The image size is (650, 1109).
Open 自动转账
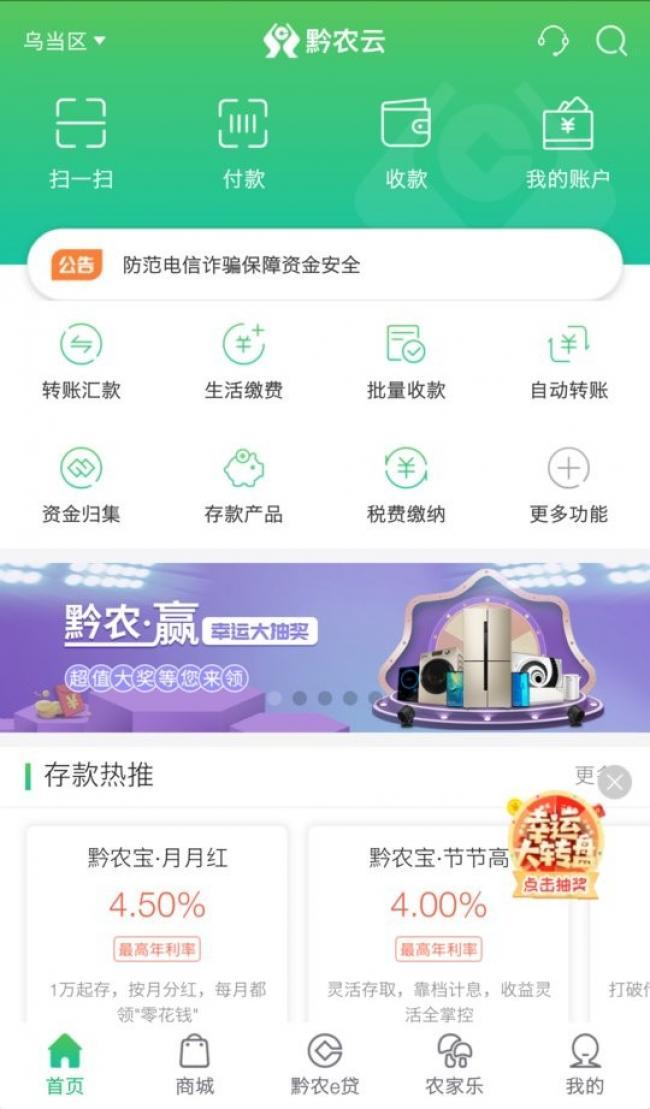pyautogui.click(x=569, y=361)
